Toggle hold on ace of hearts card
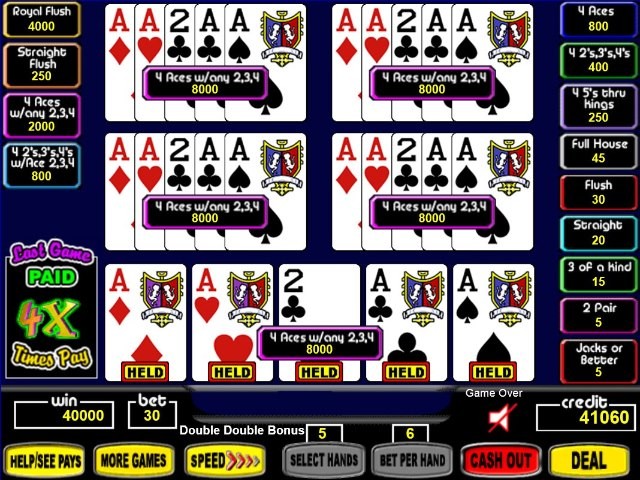The image size is (640, 480). coord(232,310)
